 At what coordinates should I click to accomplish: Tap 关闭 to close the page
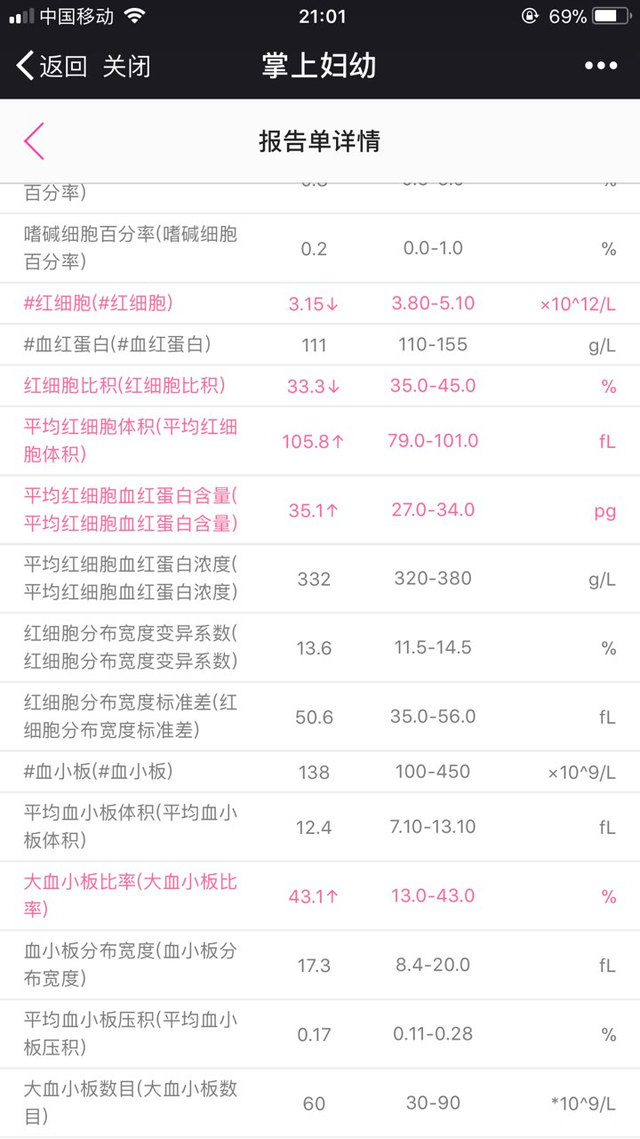(127, 66)
